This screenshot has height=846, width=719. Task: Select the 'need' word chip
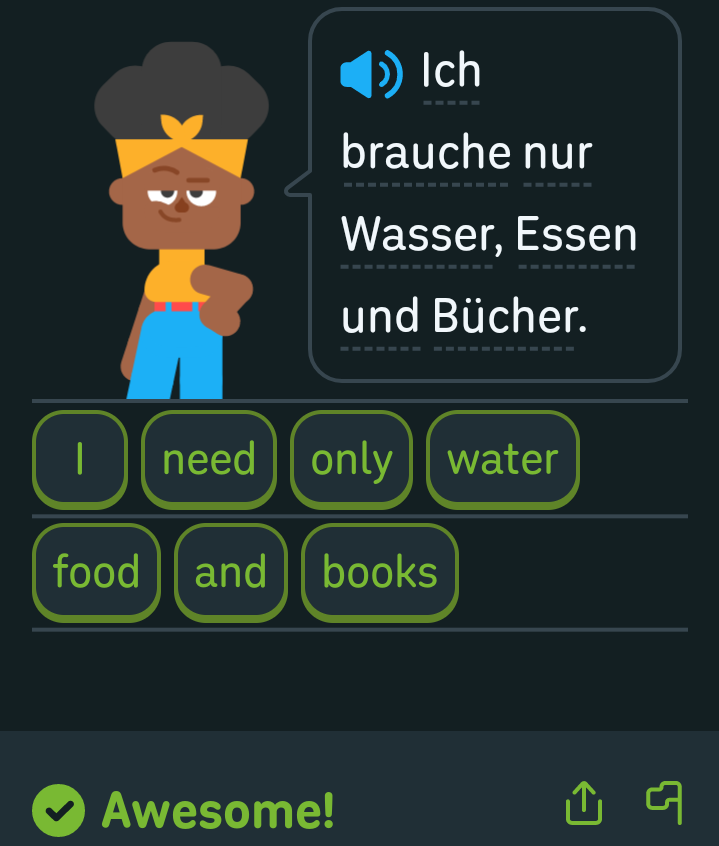[x=209, y=459]
